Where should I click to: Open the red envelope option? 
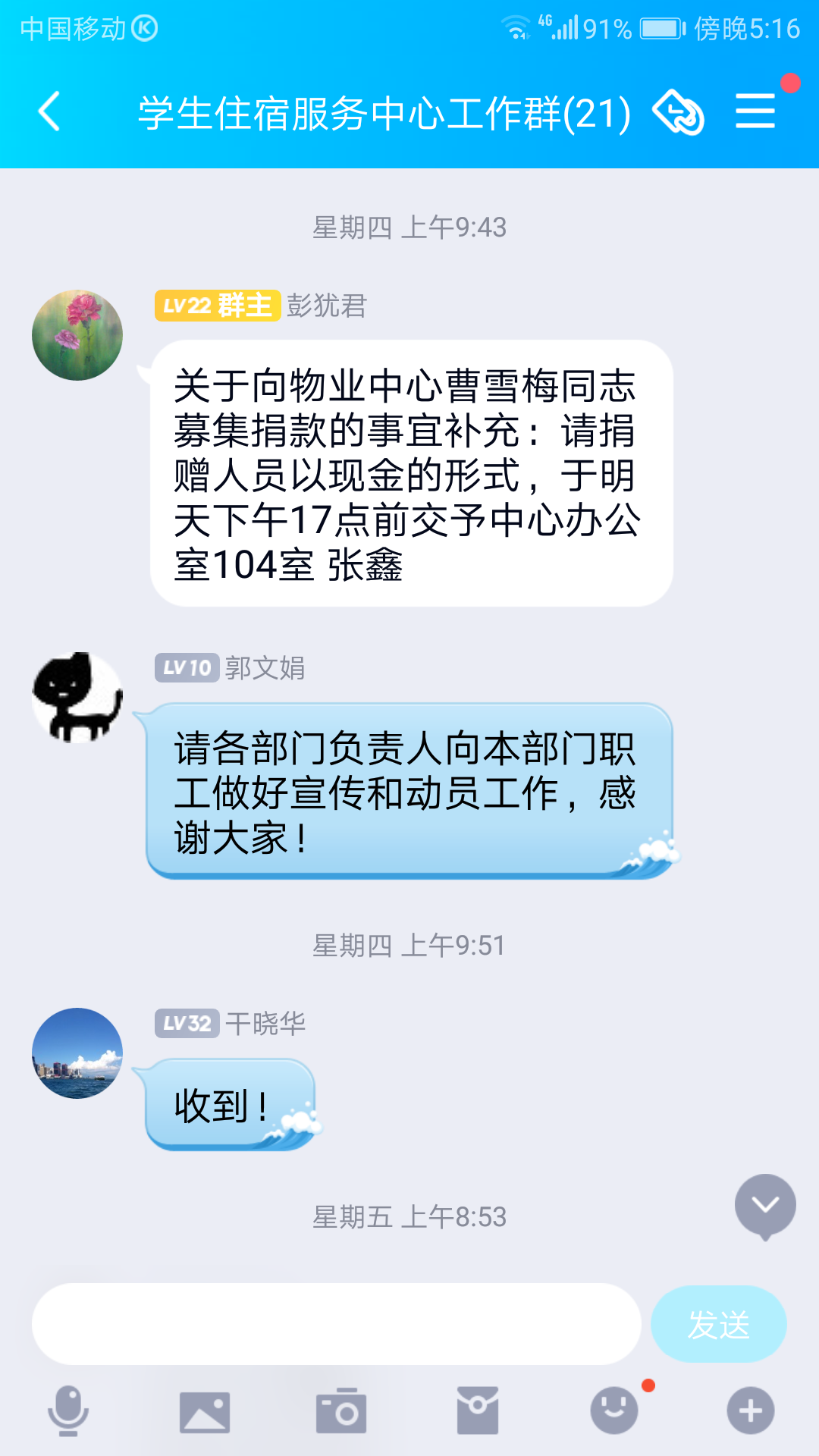(x=478, y=1410)
